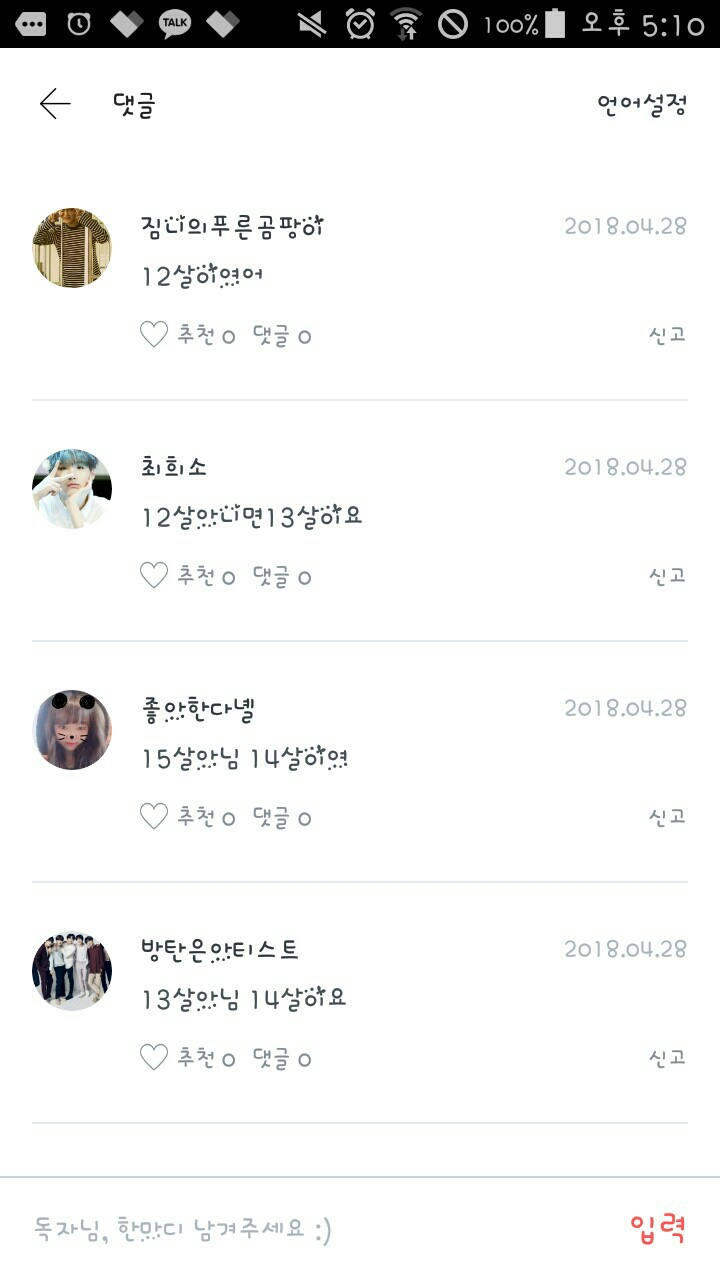This screenshot has width=720, height=1280.
Task: Like the comment by 방탄은아티스트
Action: click(154, 1058)
